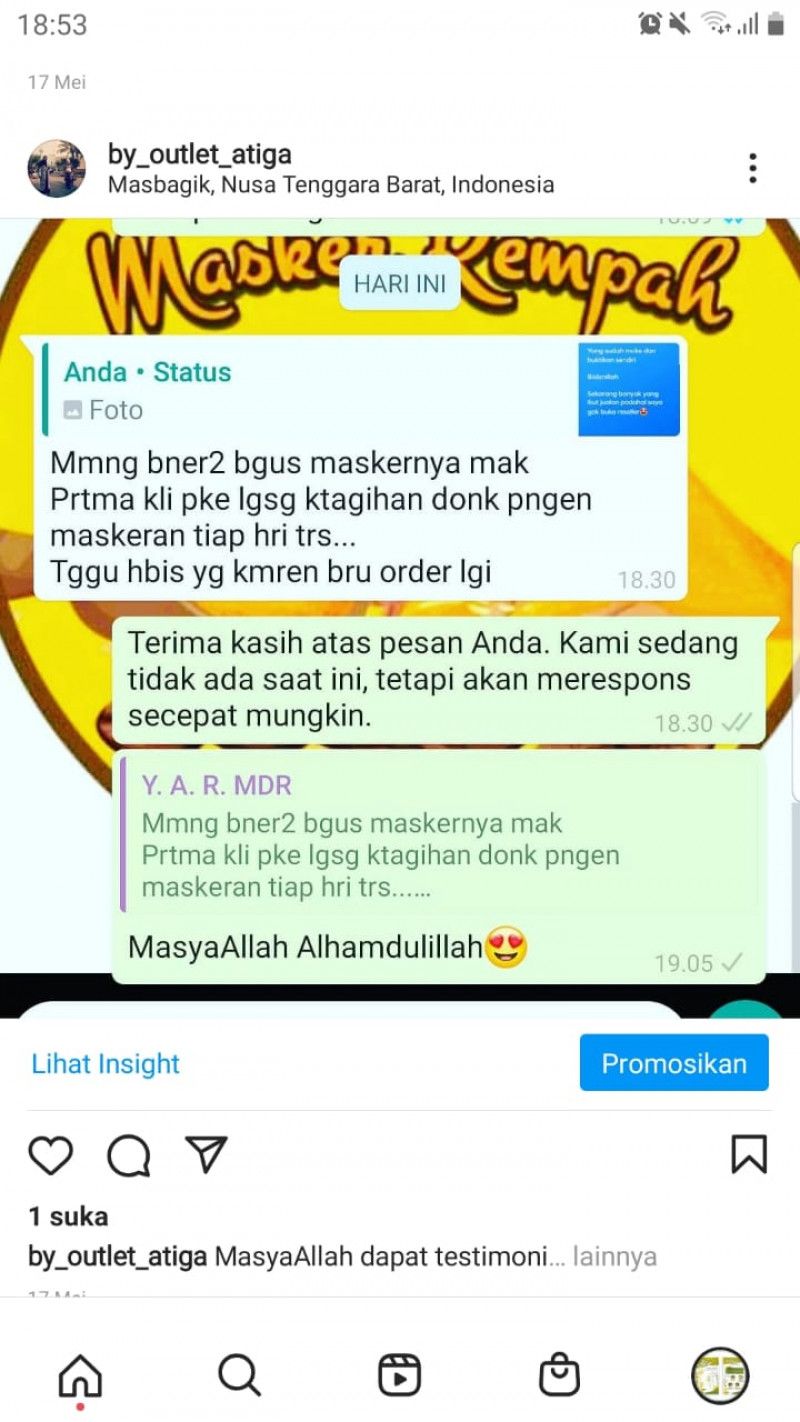Save the post with bookmark icon
Image resolution: width=800 pixels, height=1422 pixels.
[749, 1155]
